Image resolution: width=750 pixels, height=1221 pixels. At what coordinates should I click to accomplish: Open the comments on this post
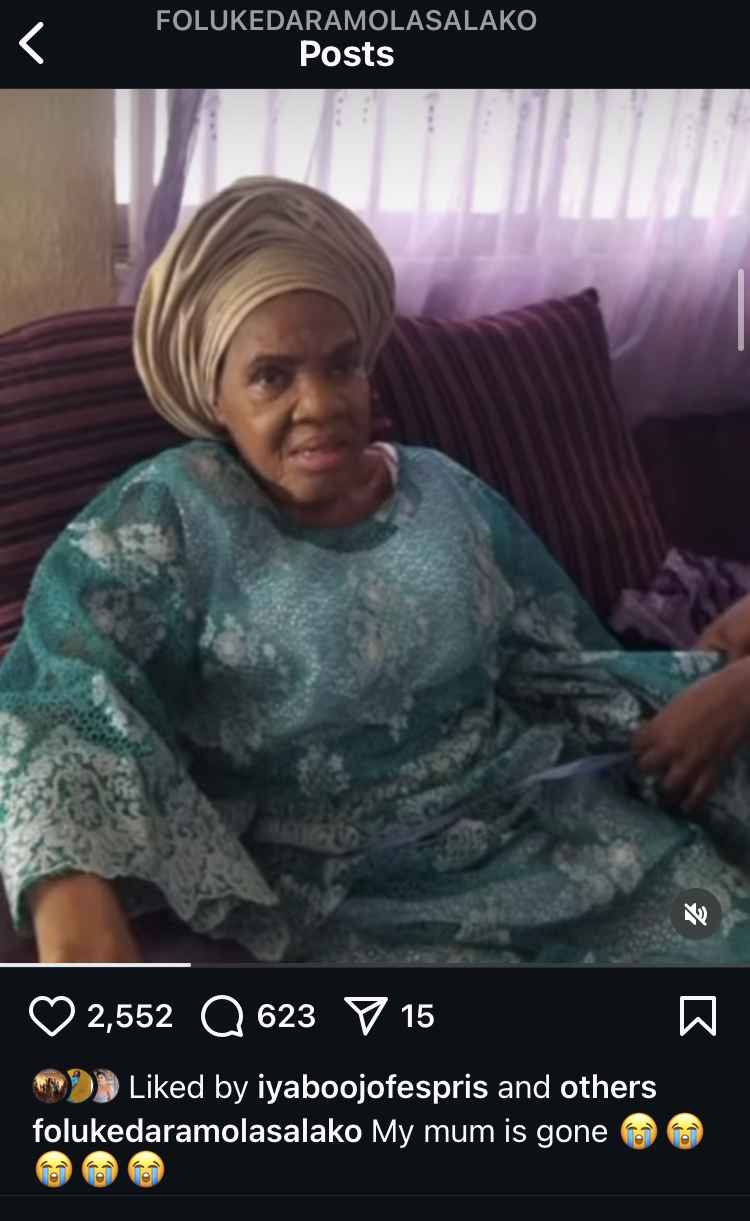point(222,1016)
